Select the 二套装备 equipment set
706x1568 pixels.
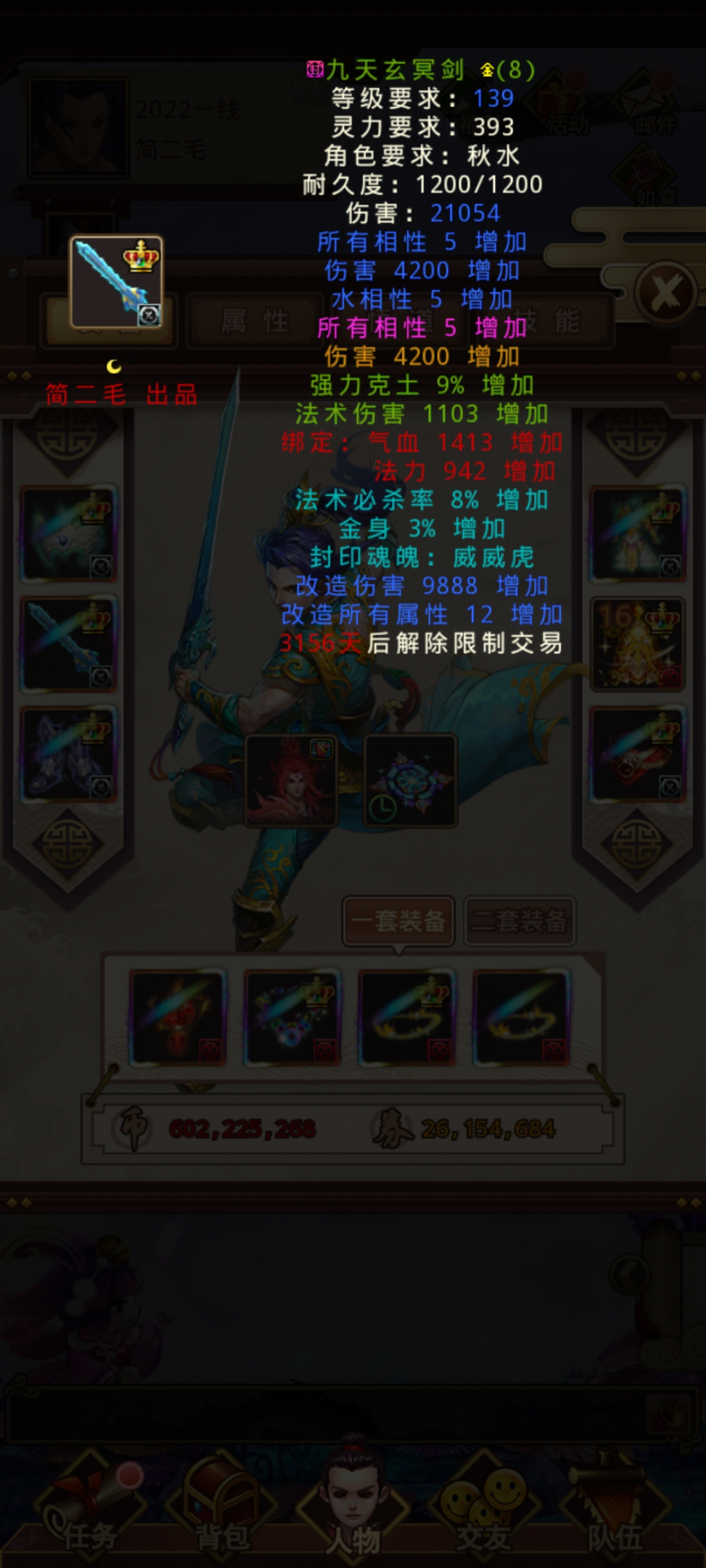click(x=520, y=921)
